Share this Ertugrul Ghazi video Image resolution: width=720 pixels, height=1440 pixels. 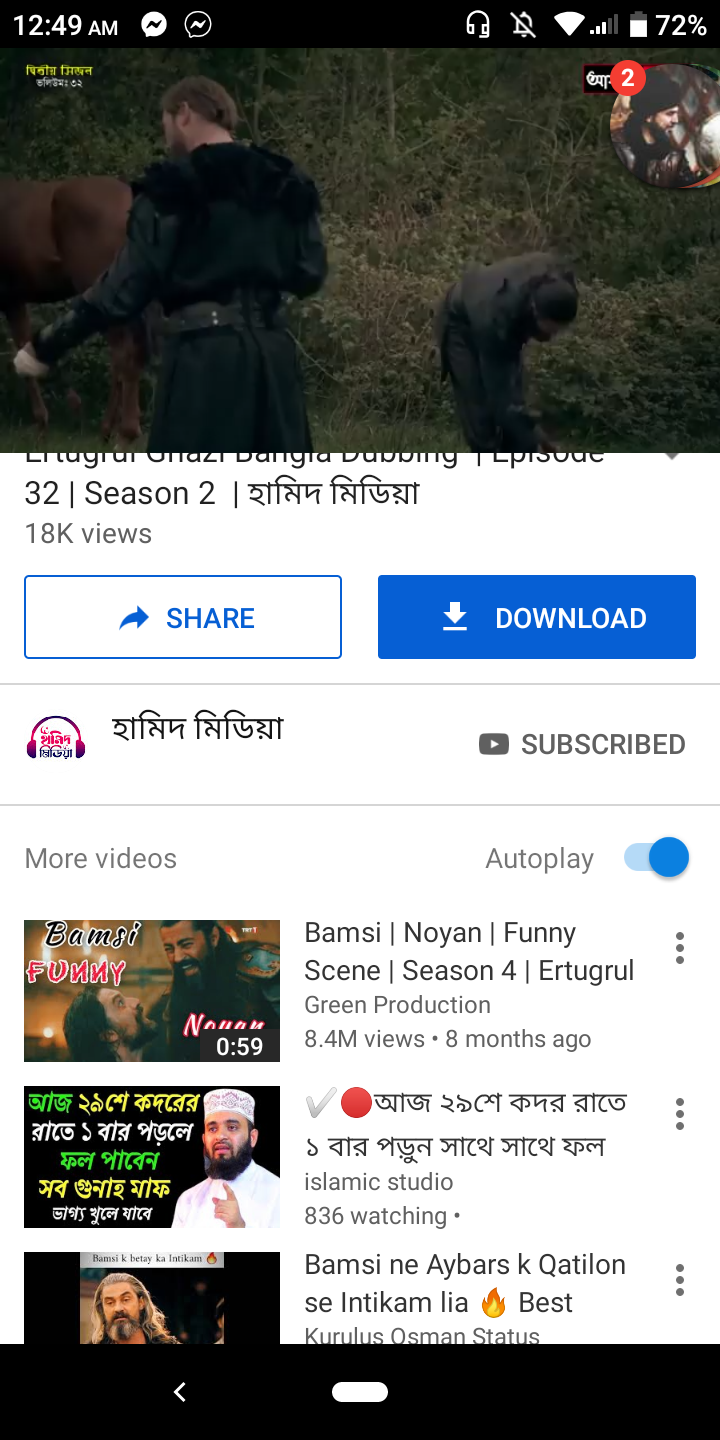(183, 617)
